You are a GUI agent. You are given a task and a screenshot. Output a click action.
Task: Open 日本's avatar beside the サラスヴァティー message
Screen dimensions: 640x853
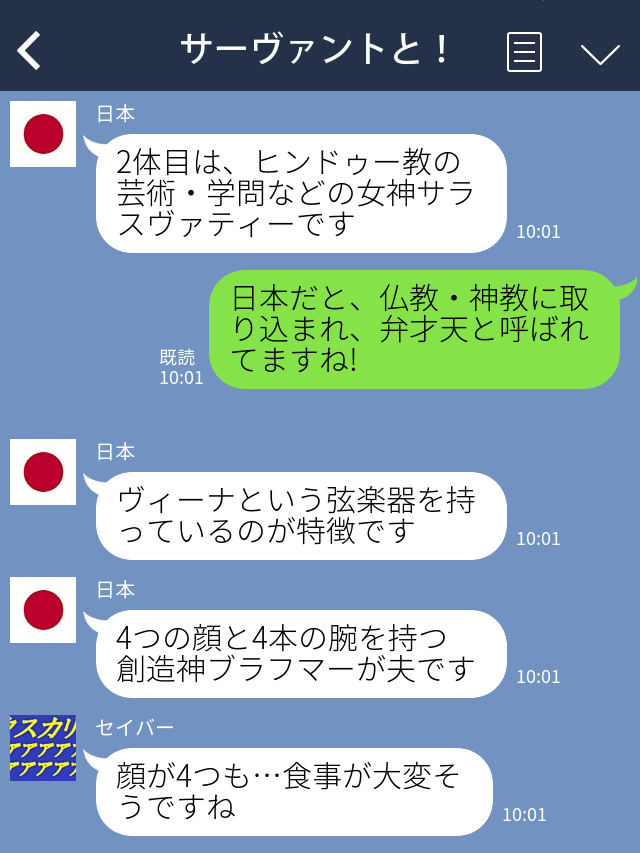point(43,134)
